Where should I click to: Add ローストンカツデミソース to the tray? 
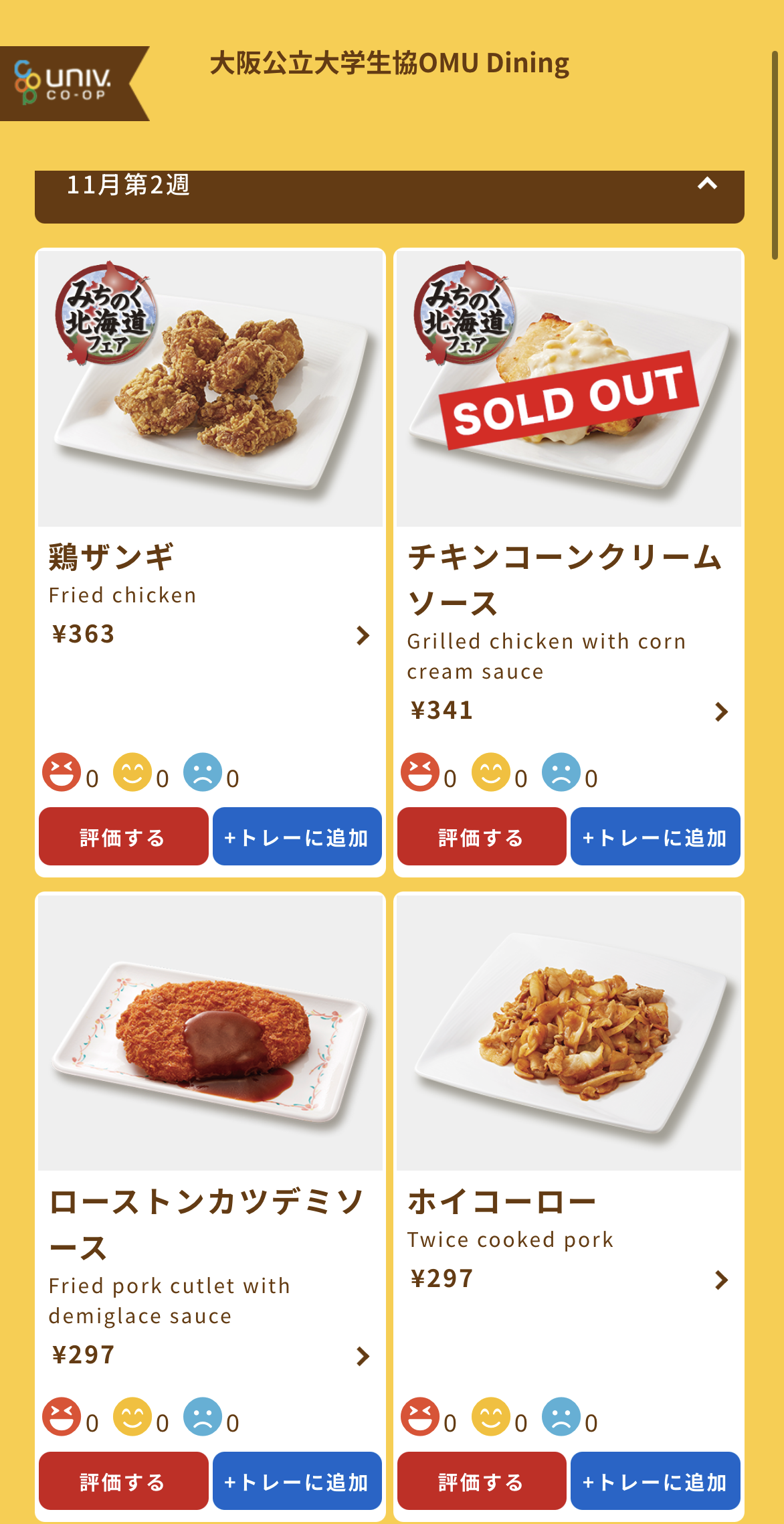pos(297,1481)
